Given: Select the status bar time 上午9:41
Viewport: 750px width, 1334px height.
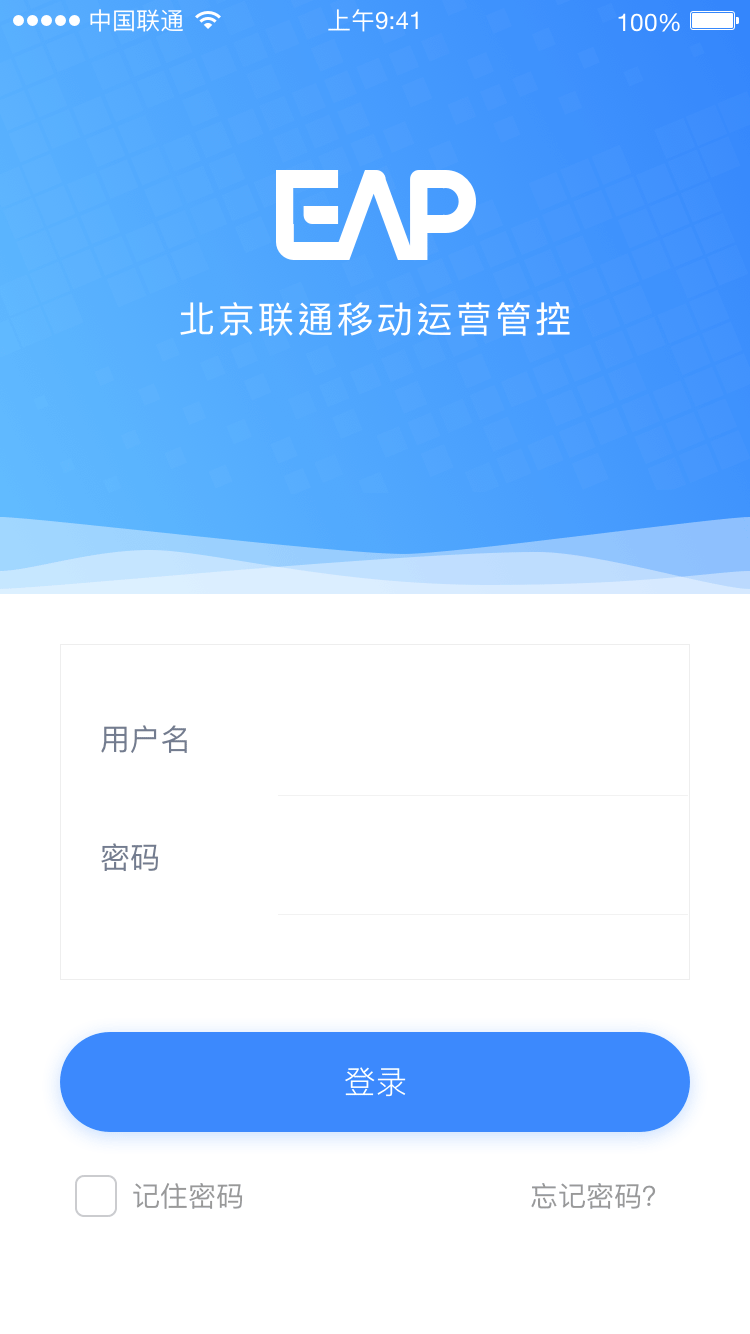Looking at the screenshot, I should click(x=375, y=19).
